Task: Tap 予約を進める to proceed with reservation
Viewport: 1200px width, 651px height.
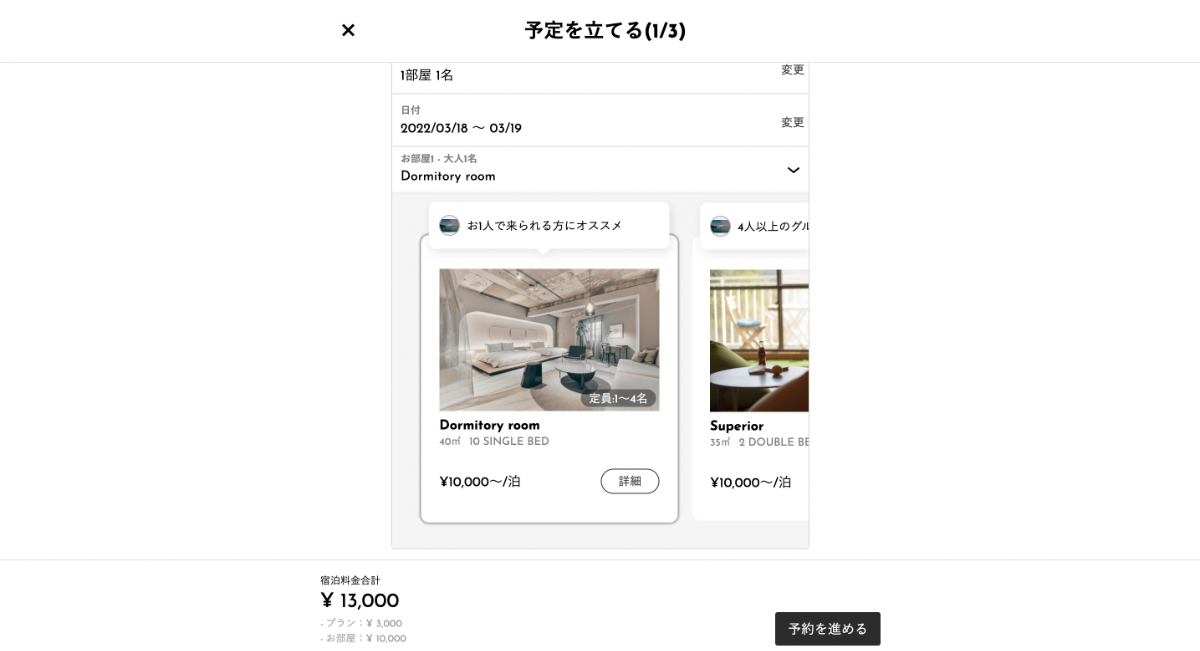Action: pos(827,629)
